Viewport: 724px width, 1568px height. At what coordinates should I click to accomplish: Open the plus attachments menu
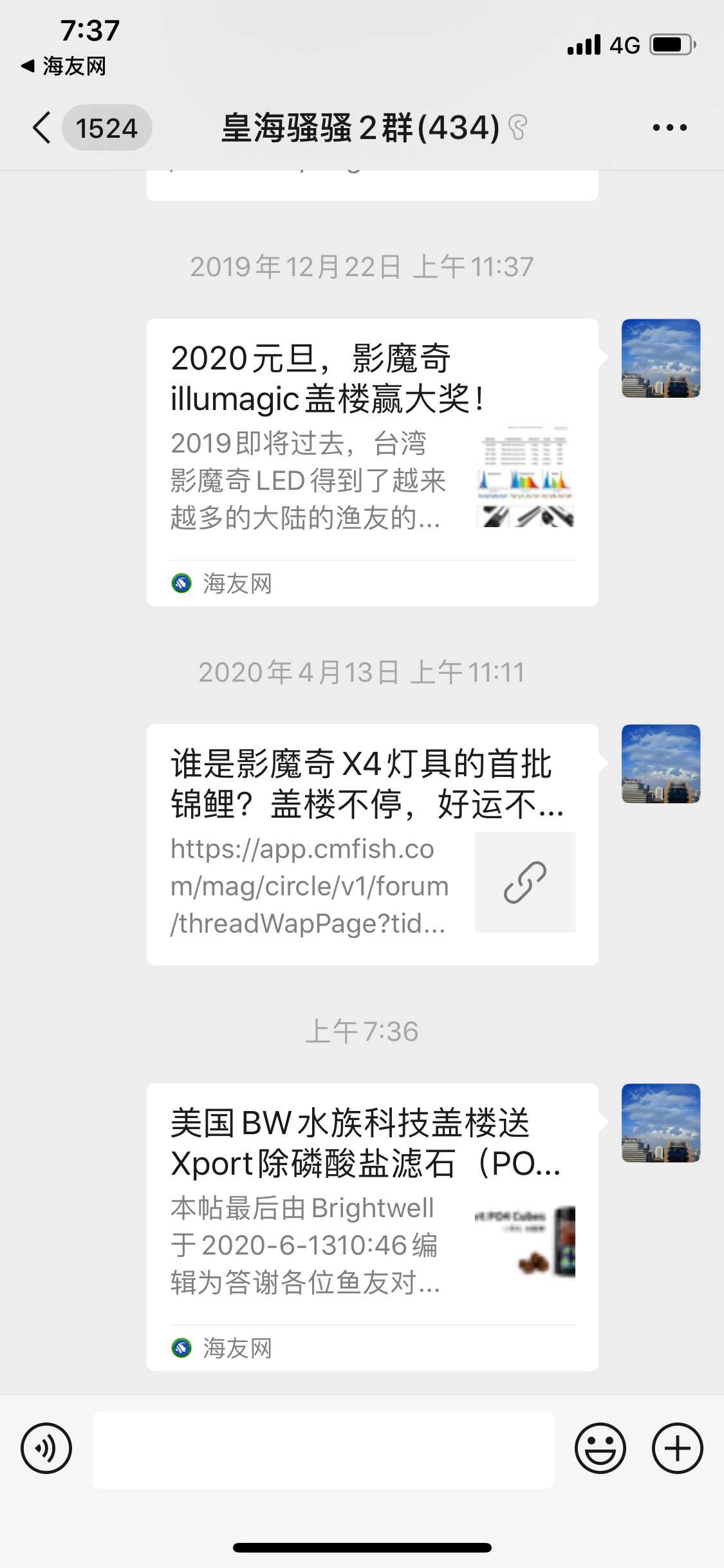click(x=677, y=1448)
